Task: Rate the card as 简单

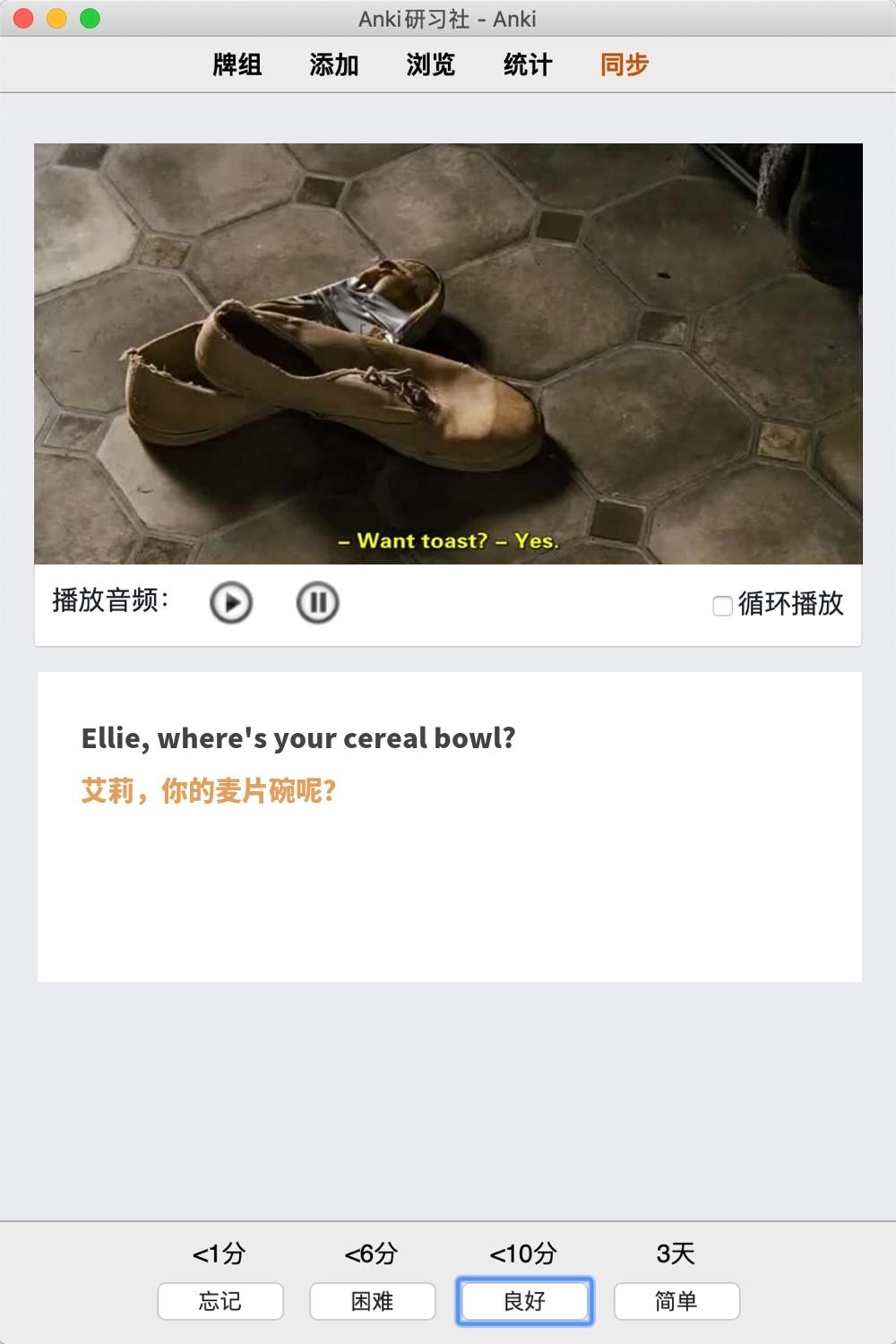Action: pyautogui.click(x=676, y=1301)
